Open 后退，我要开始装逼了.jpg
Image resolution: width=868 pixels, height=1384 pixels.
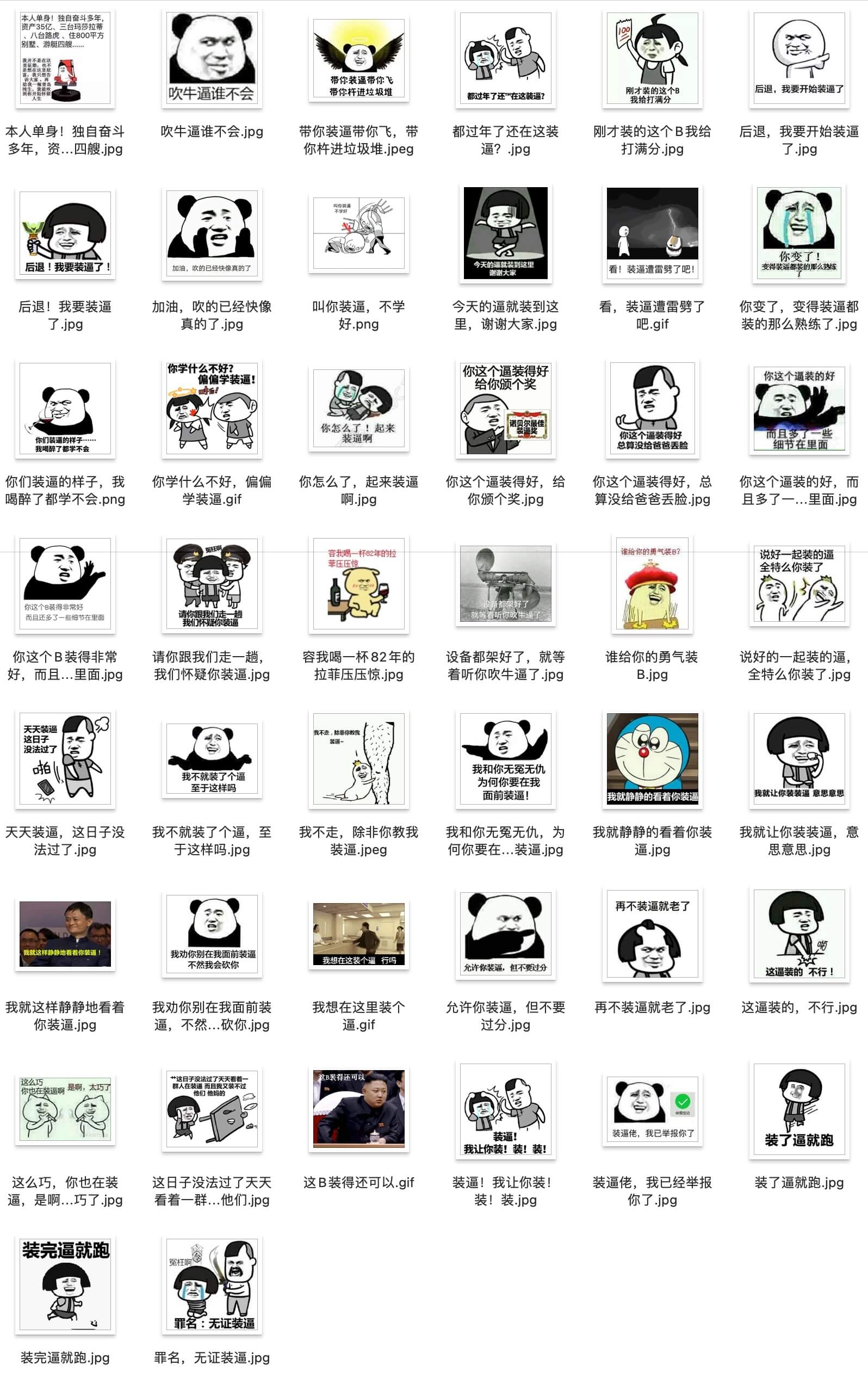pyautogui.click(x=798, y=58)
